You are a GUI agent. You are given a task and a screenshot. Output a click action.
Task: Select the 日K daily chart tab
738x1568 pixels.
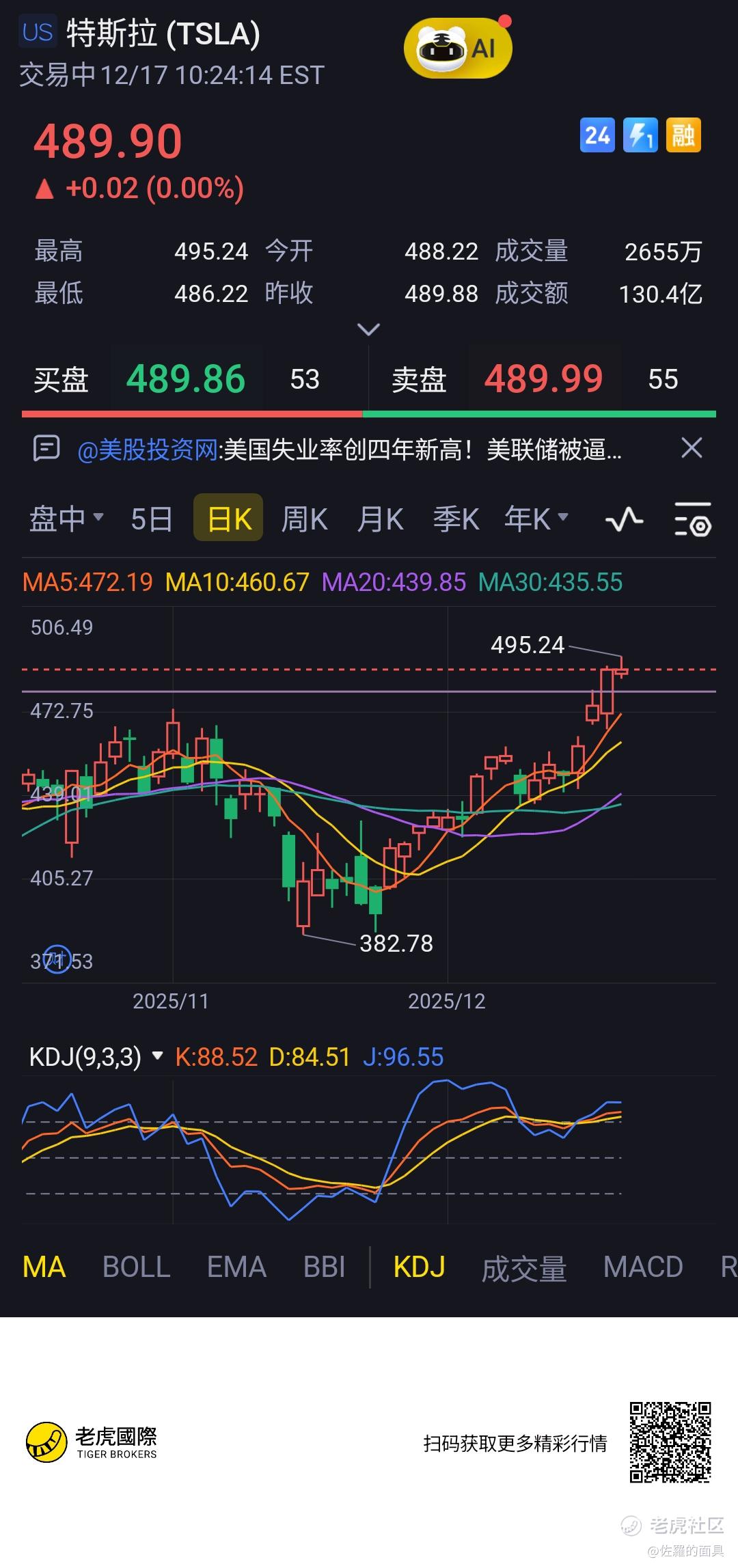tap(228, 519)
